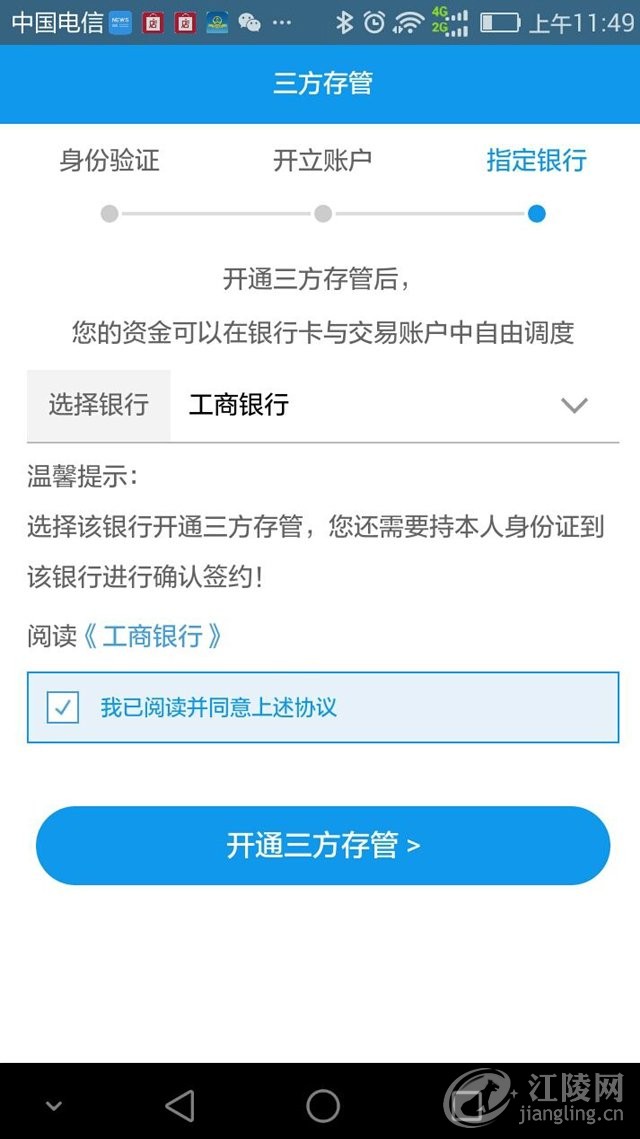This screenshot has width=640, height=1139.
Task: Tap the 开通三方存管 button
Action: pyautogui.click(x=322, y=846)
